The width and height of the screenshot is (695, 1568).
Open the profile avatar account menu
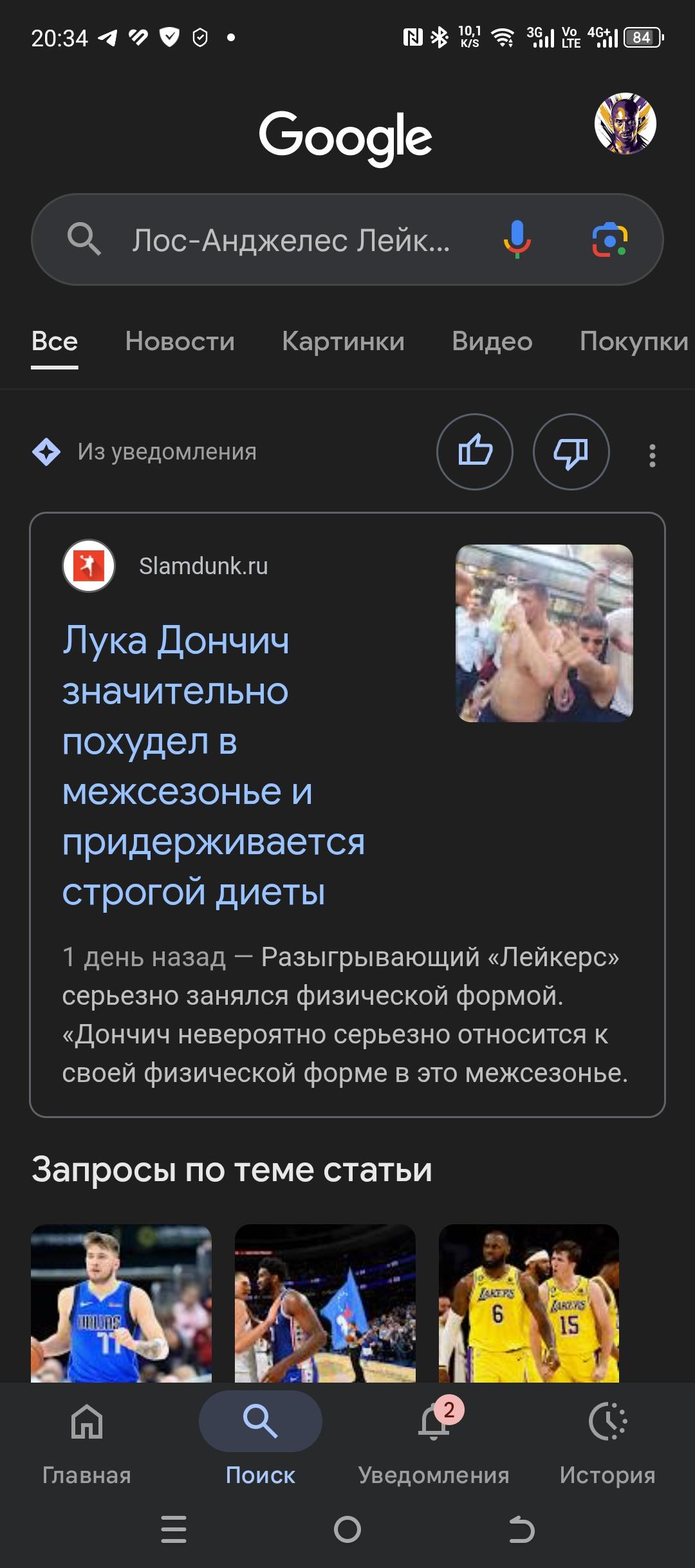click(x=625, y=124)
